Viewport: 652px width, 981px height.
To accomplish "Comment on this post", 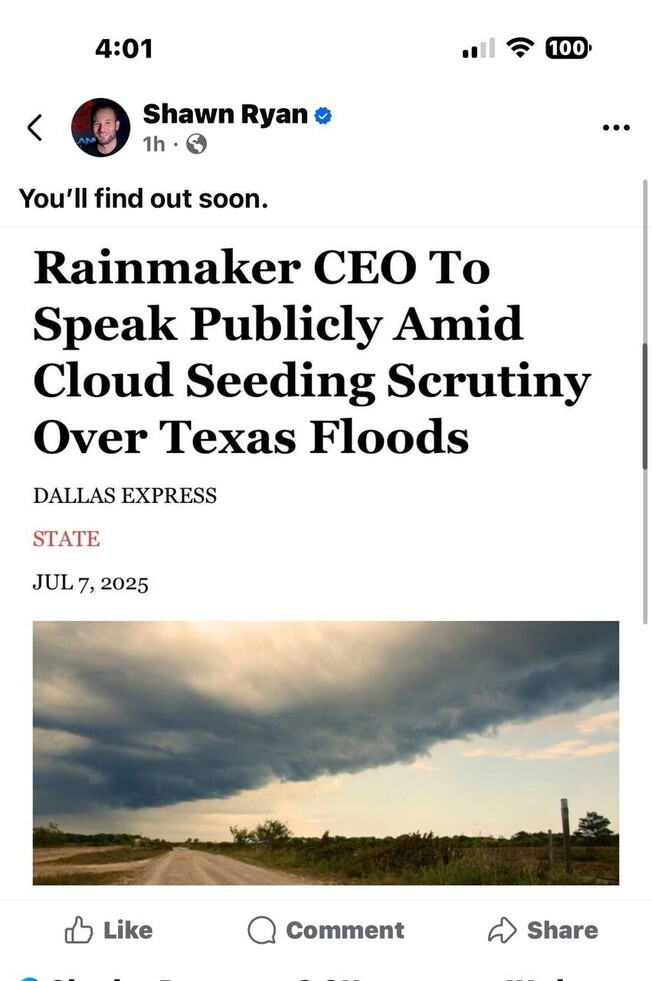I will coord(326,930).
